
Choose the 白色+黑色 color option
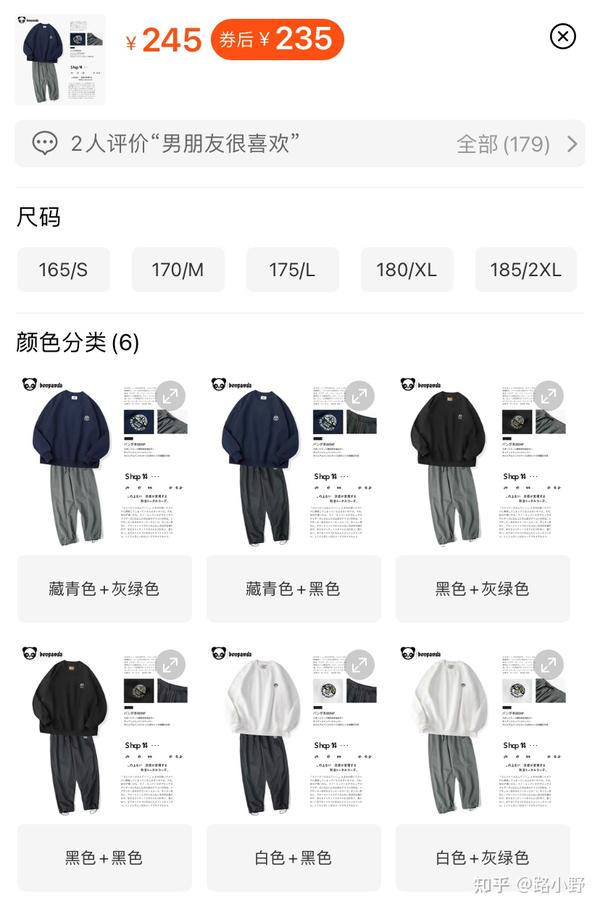tap(293, 858)
